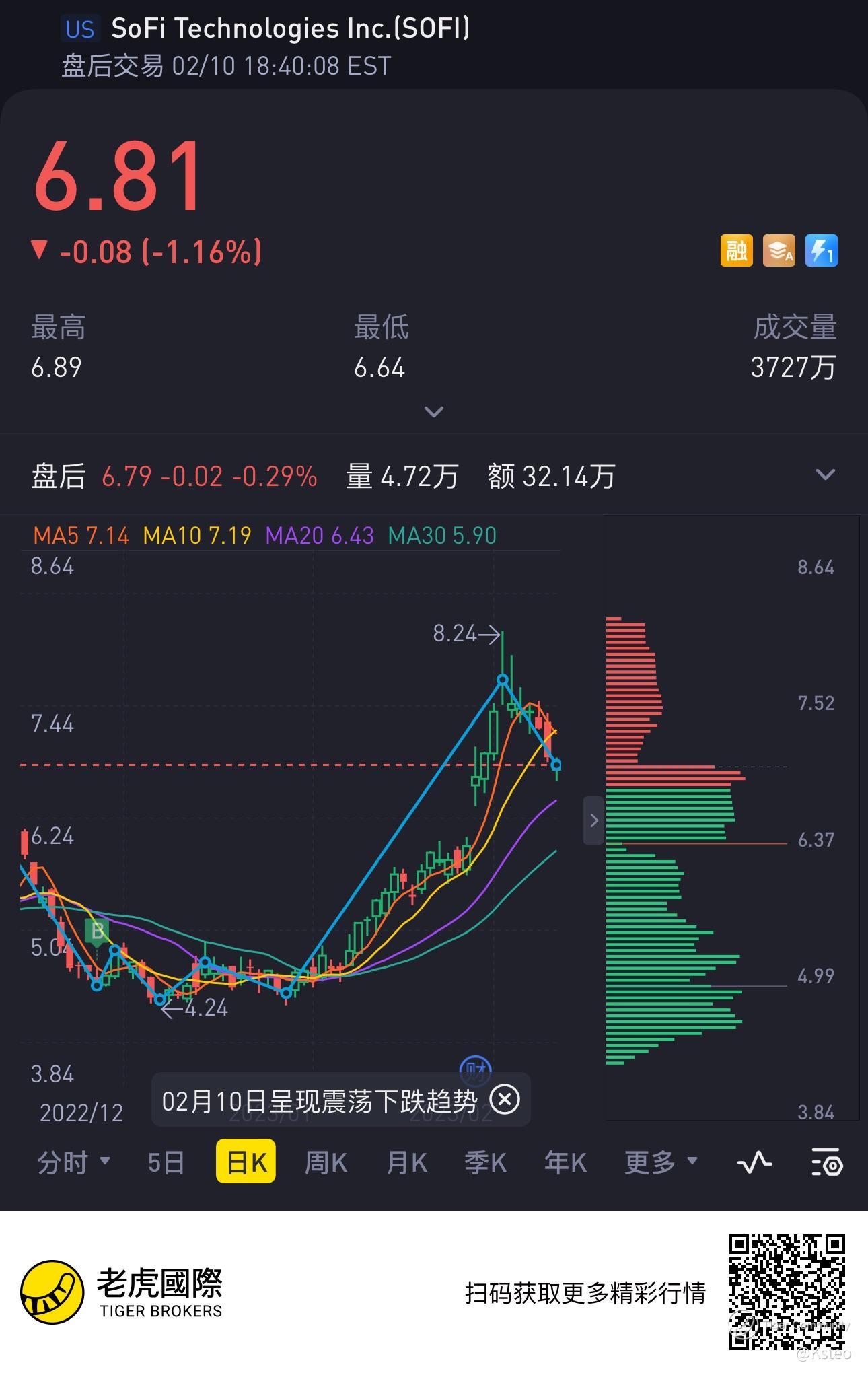Expand the quote details chevron below prices

(434, 411)
